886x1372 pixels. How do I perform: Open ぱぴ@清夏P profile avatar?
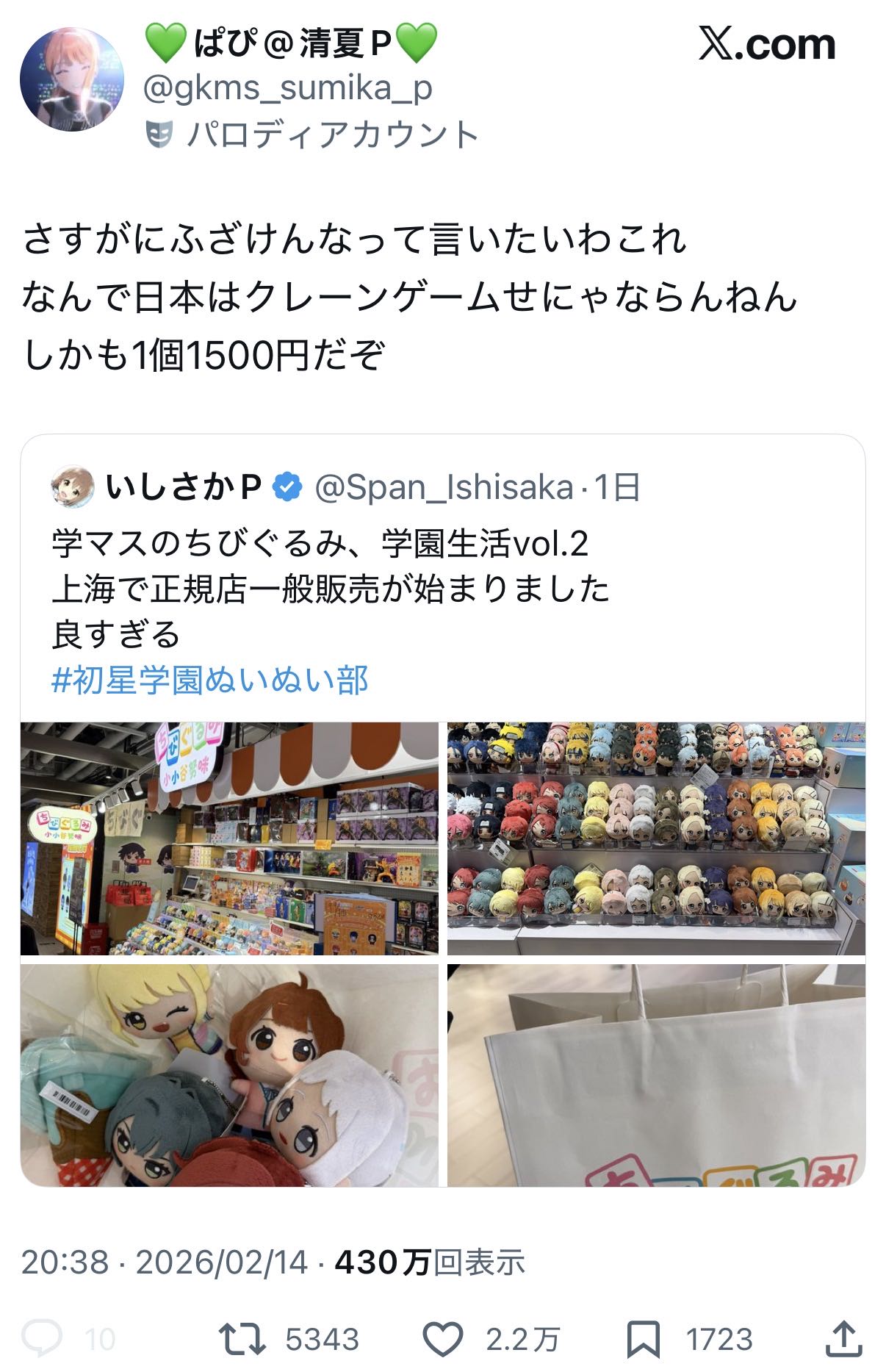[x=71, y=79]
